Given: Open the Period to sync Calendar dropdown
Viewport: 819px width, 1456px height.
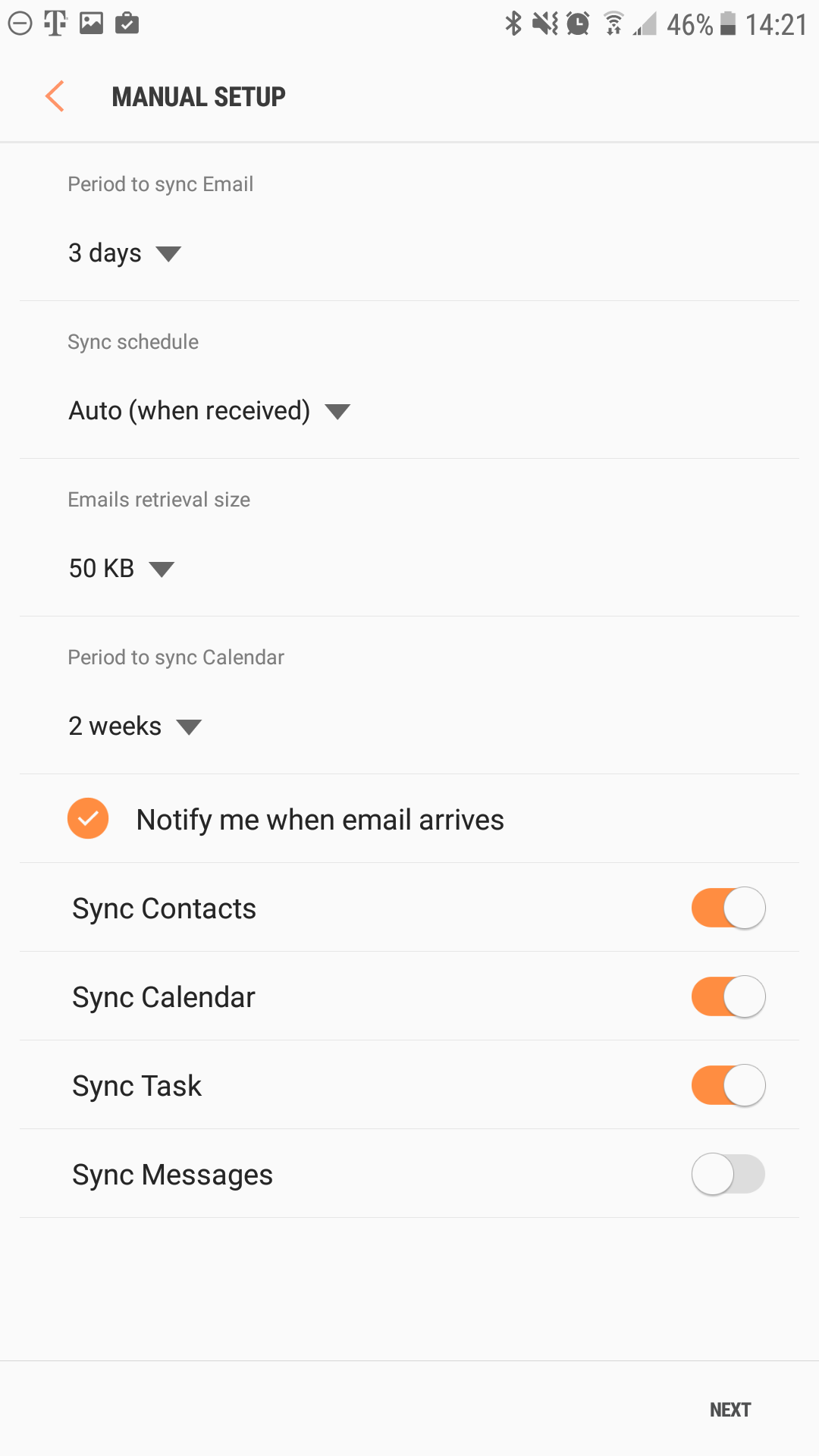Looking at the screenshot, I should [x=135, y=726].
